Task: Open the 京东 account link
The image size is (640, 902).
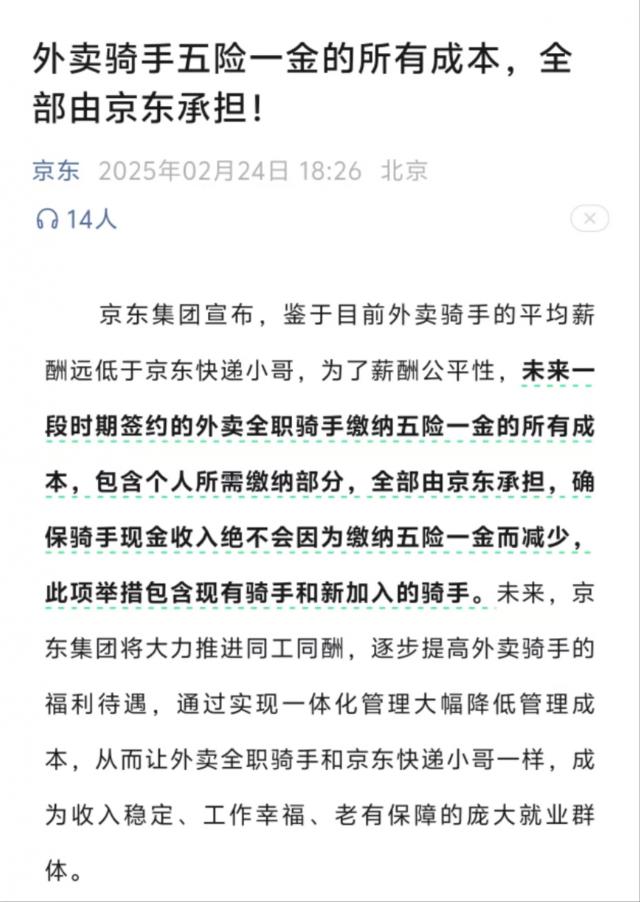Action: click(56, 170)
